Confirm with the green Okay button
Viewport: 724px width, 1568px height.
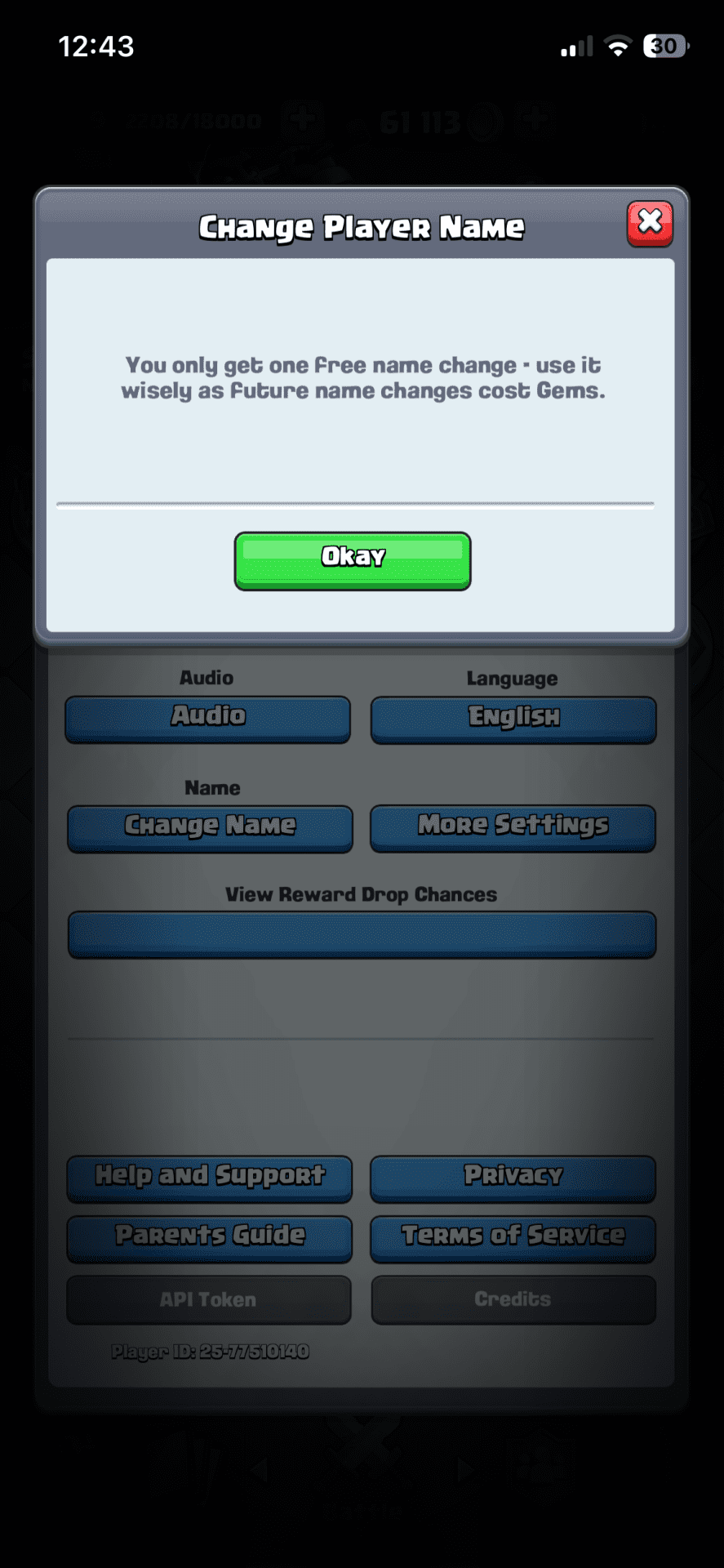pyautogui.click(x=353, y=560)
